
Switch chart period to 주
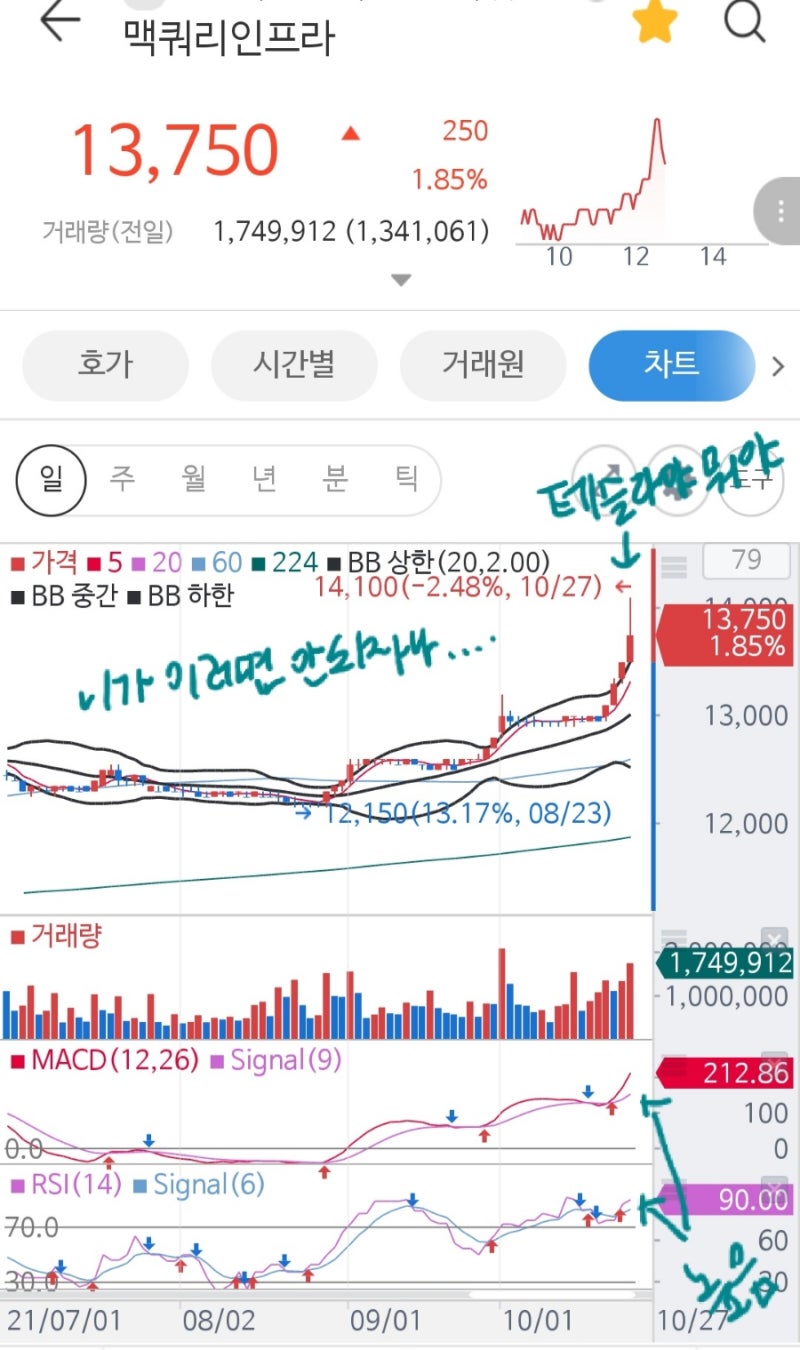tap(122, 479)
